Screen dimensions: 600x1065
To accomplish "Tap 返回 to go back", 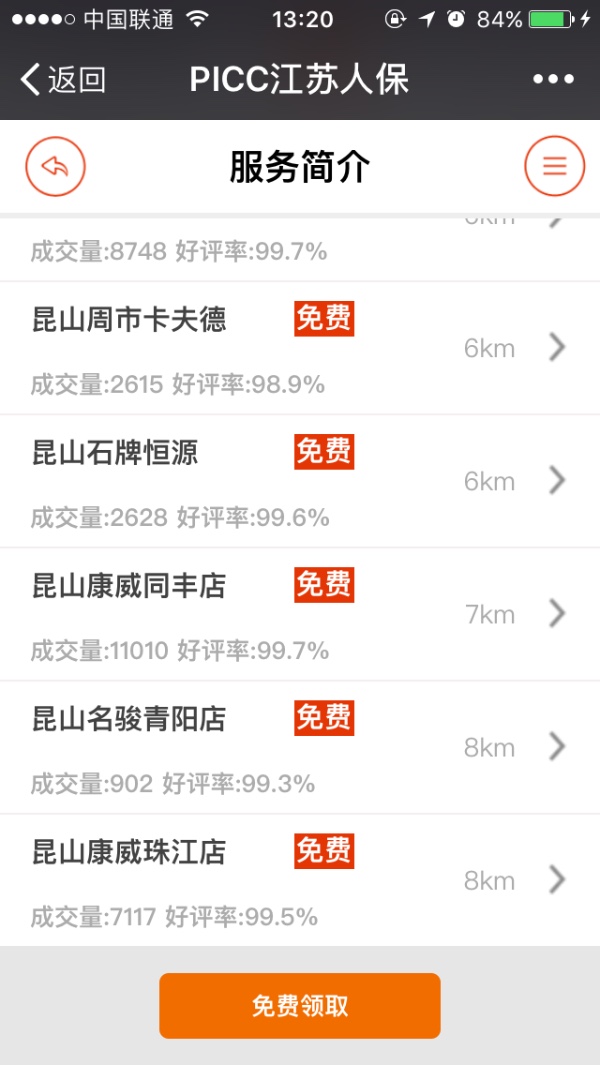I will (63, 80).
